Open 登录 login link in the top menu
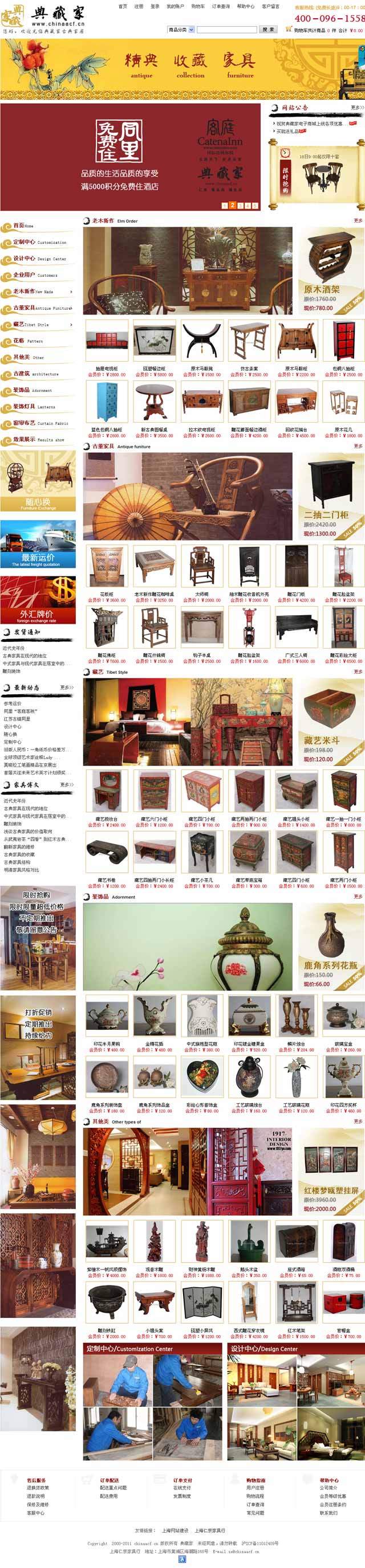 coord(155,7)
